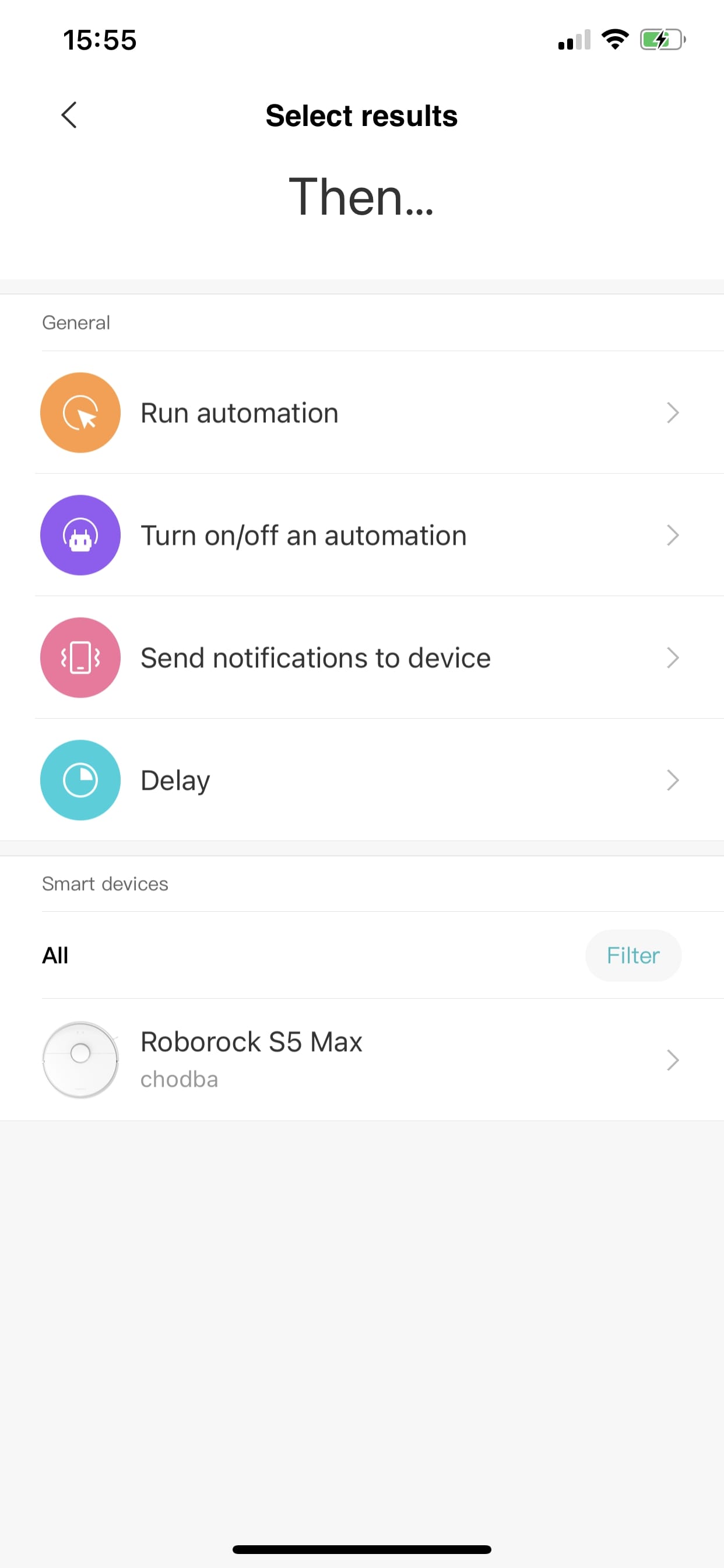The image size is (724, 1568).
Task: Select Roborock S5 Max device
Action: pos(362,1059)
